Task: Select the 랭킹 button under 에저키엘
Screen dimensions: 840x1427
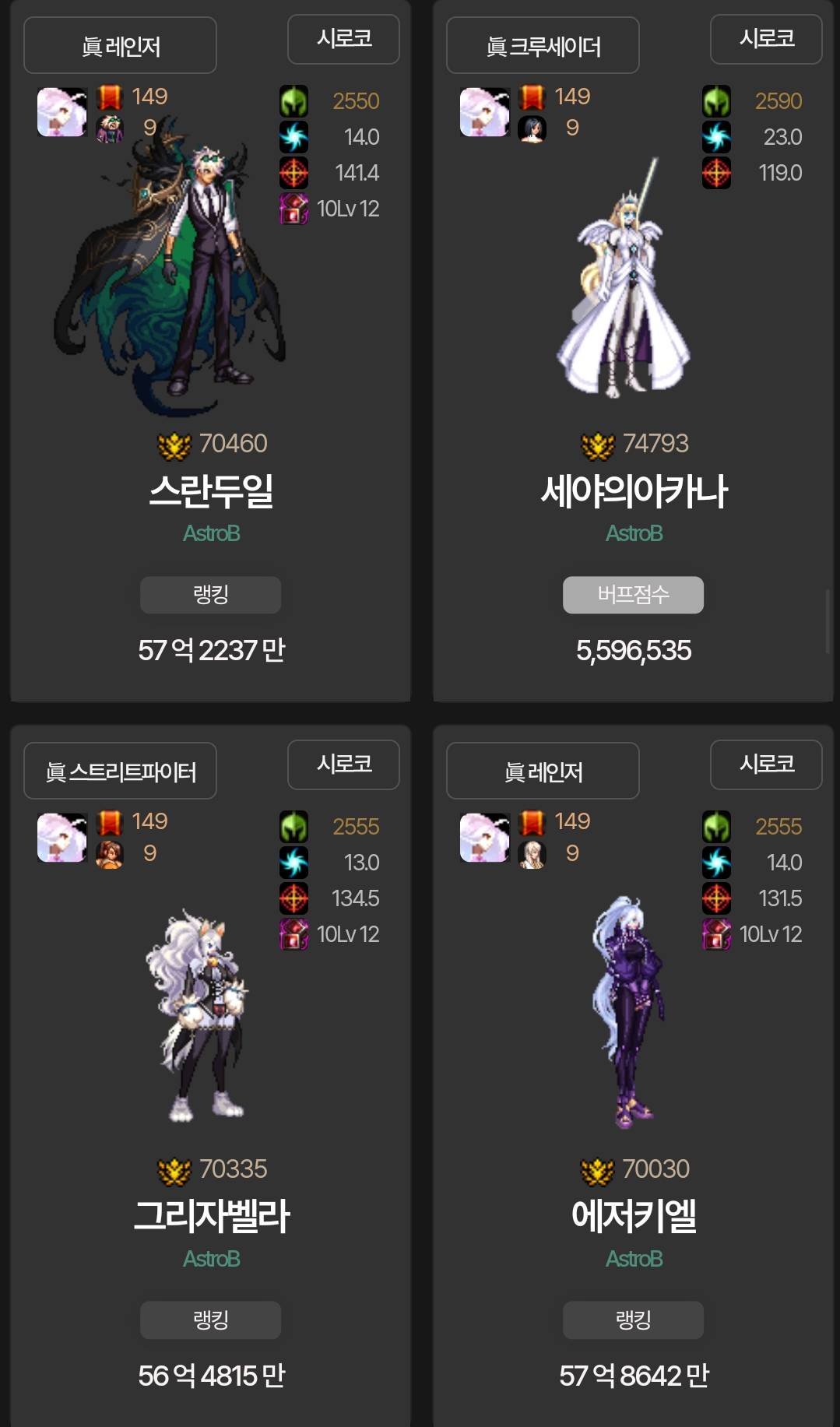Action: pos(633,1320)
